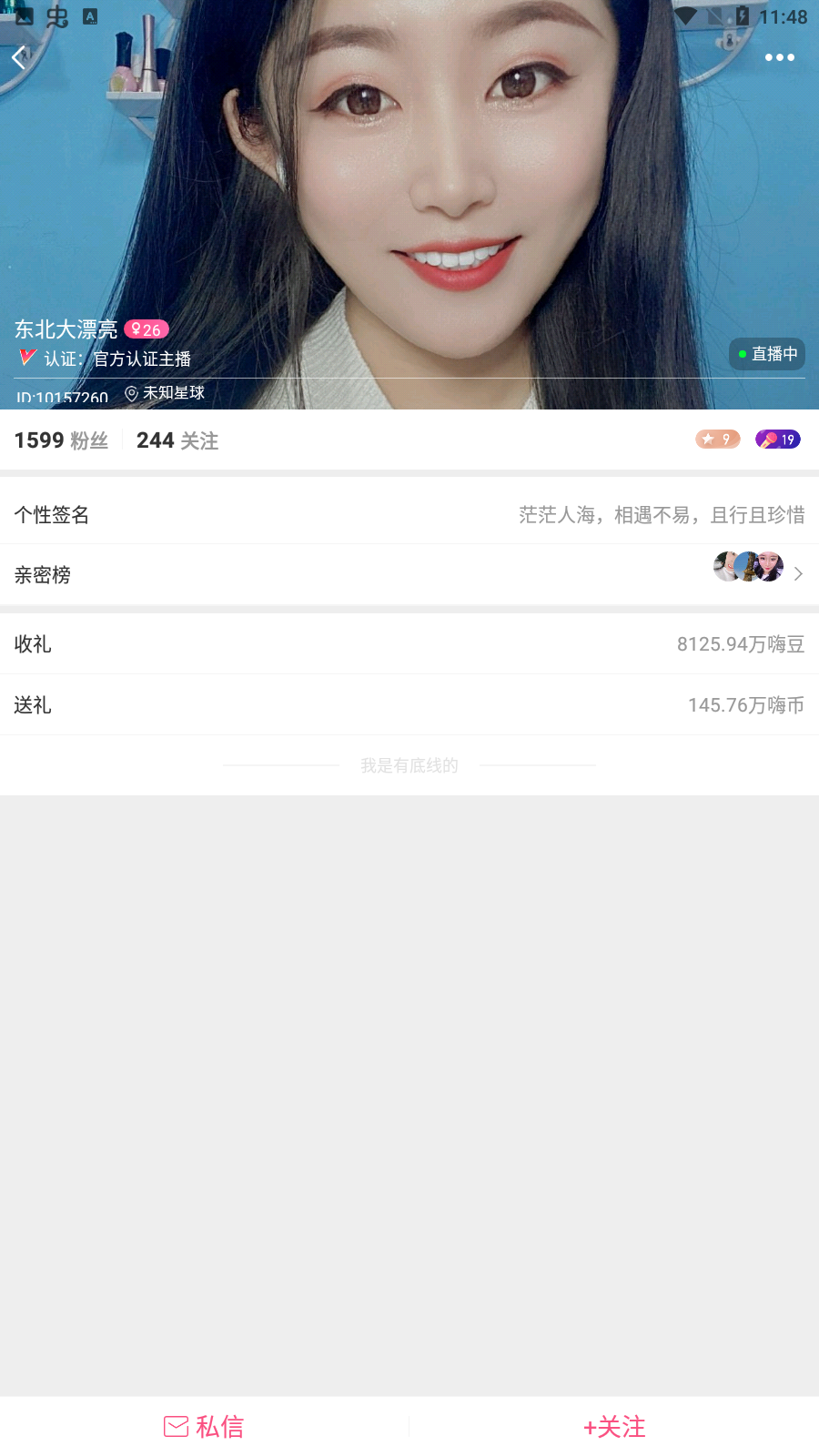The image size is (819, 1456).
Task: Open the three-dot overflow menu
Action: [x=780, y=57]
